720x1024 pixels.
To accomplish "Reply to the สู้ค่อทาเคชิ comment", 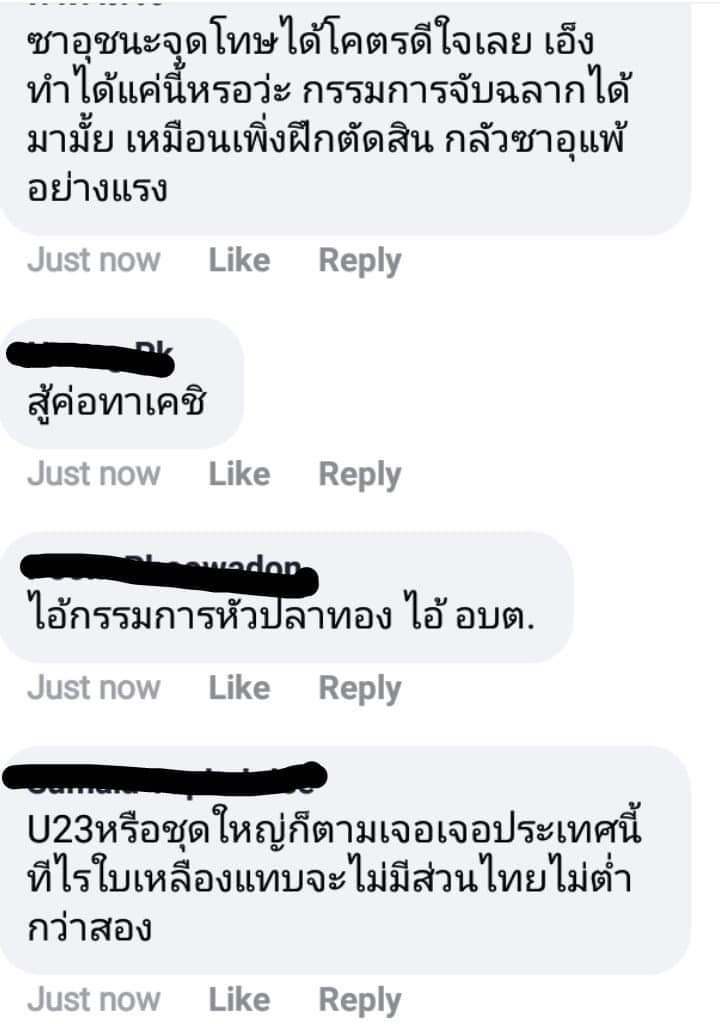I will coord(359,474).
